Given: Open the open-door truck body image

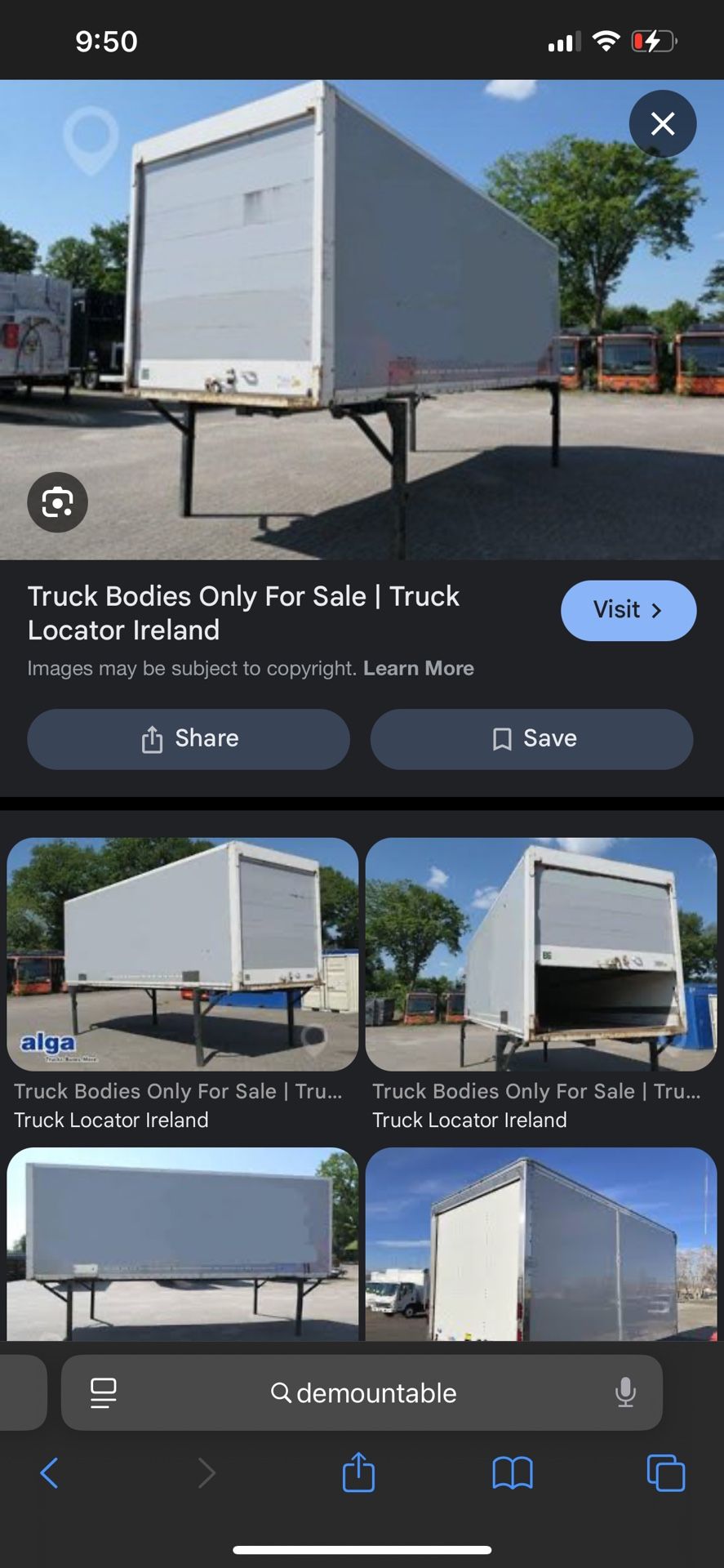Looking at the screenshot, I should (x=540, y=954).
